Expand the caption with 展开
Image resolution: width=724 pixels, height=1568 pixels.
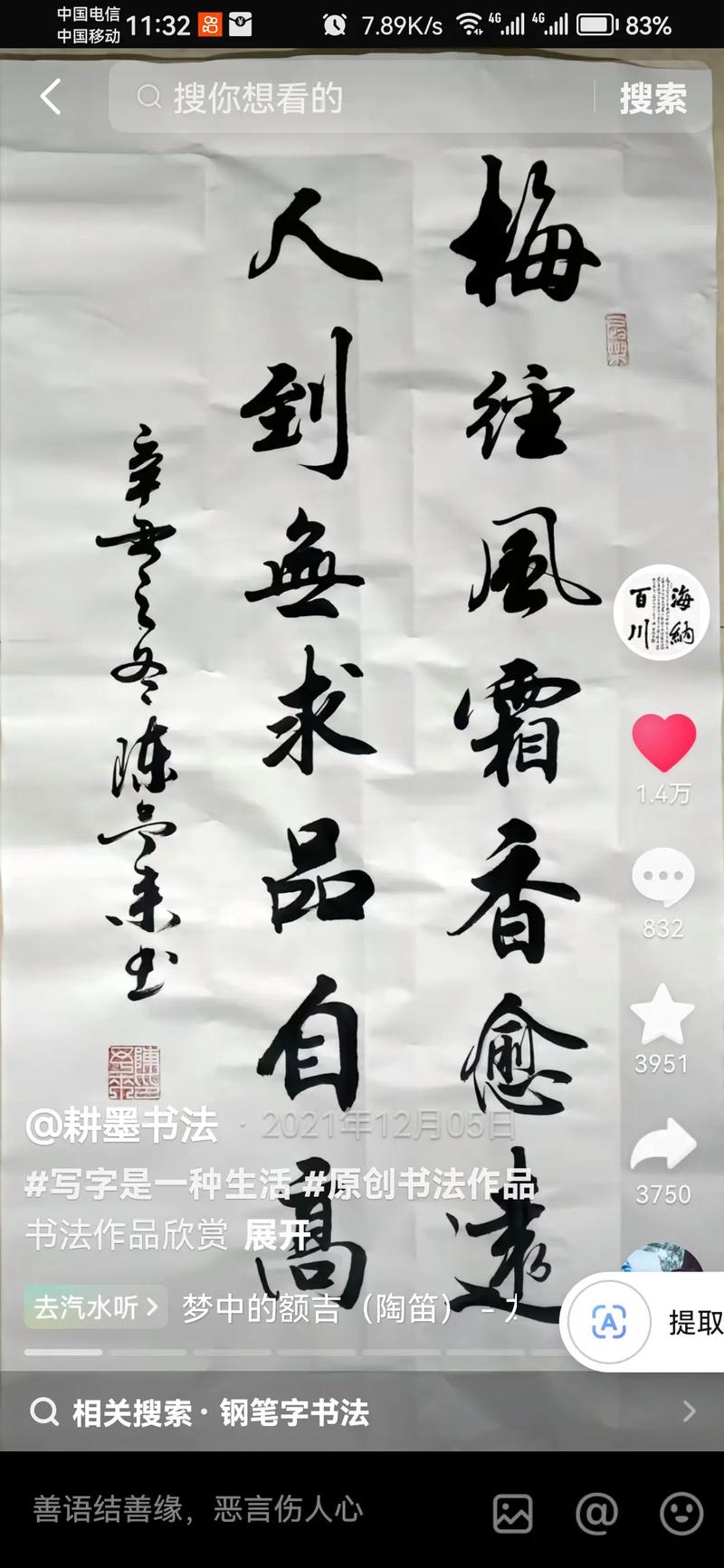[x=277, y=1234]
